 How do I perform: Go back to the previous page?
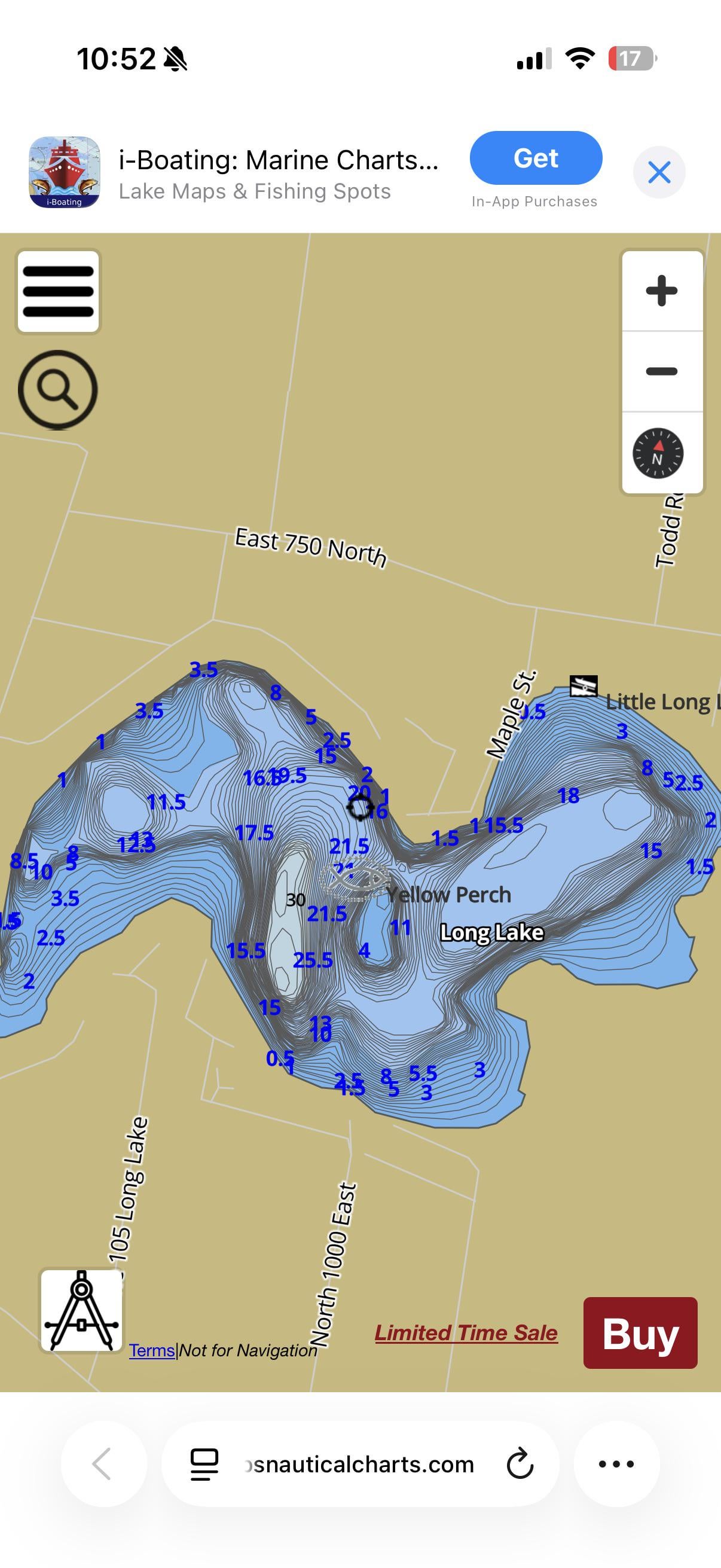point(103,1464)
